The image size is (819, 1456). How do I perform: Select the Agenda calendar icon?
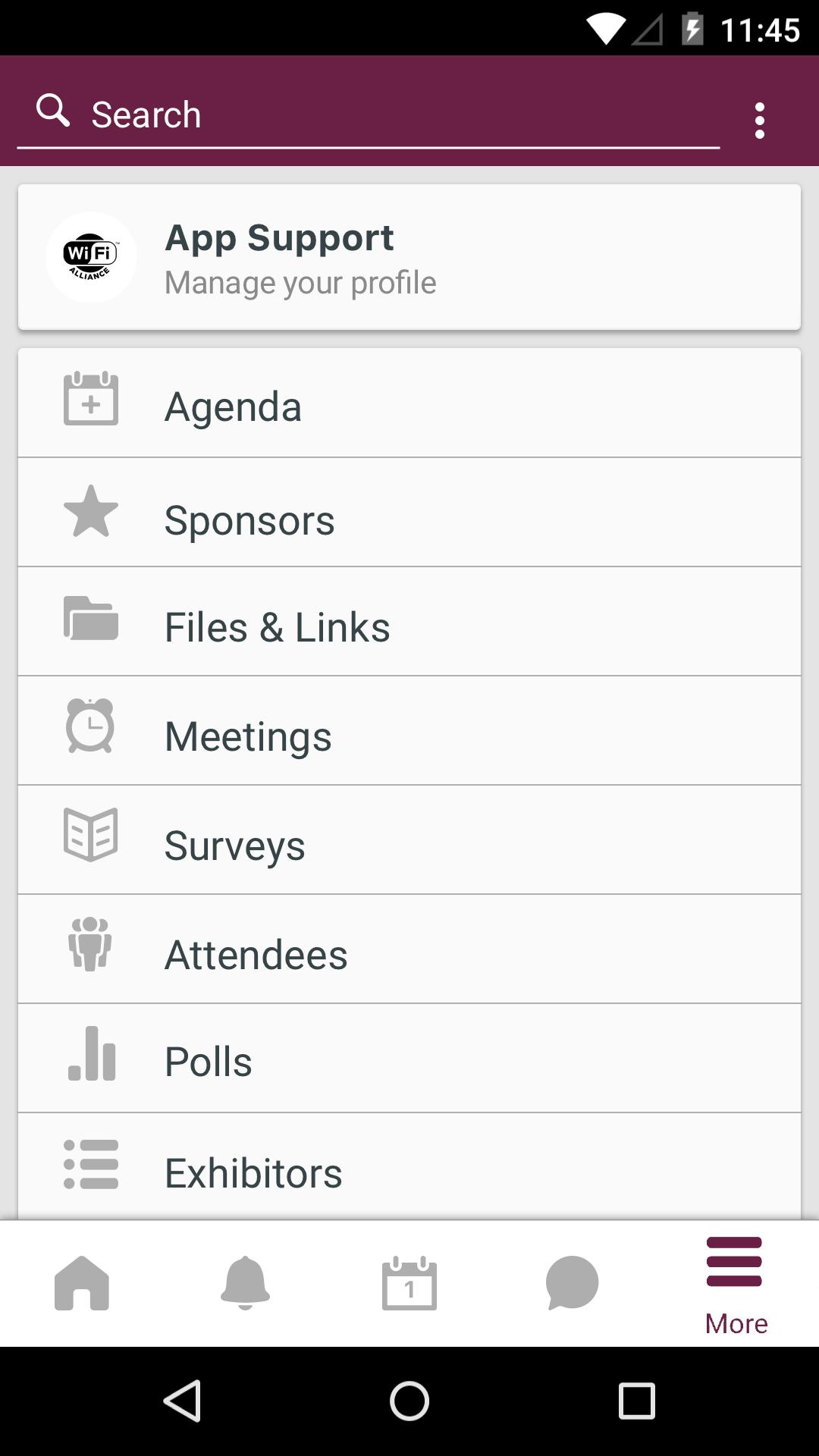[x=90, y=402]
